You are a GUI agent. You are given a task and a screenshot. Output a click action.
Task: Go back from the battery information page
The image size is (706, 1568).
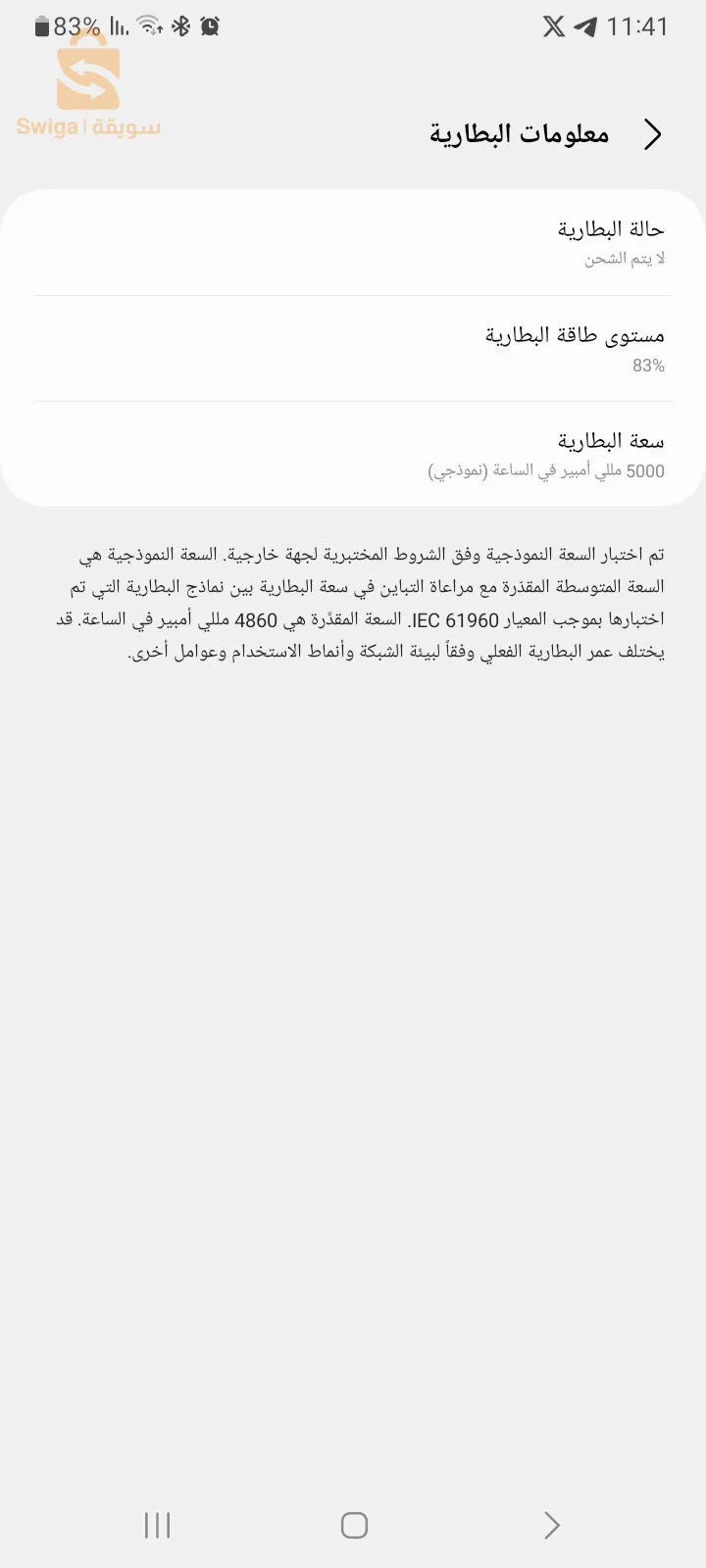(653, 134)
